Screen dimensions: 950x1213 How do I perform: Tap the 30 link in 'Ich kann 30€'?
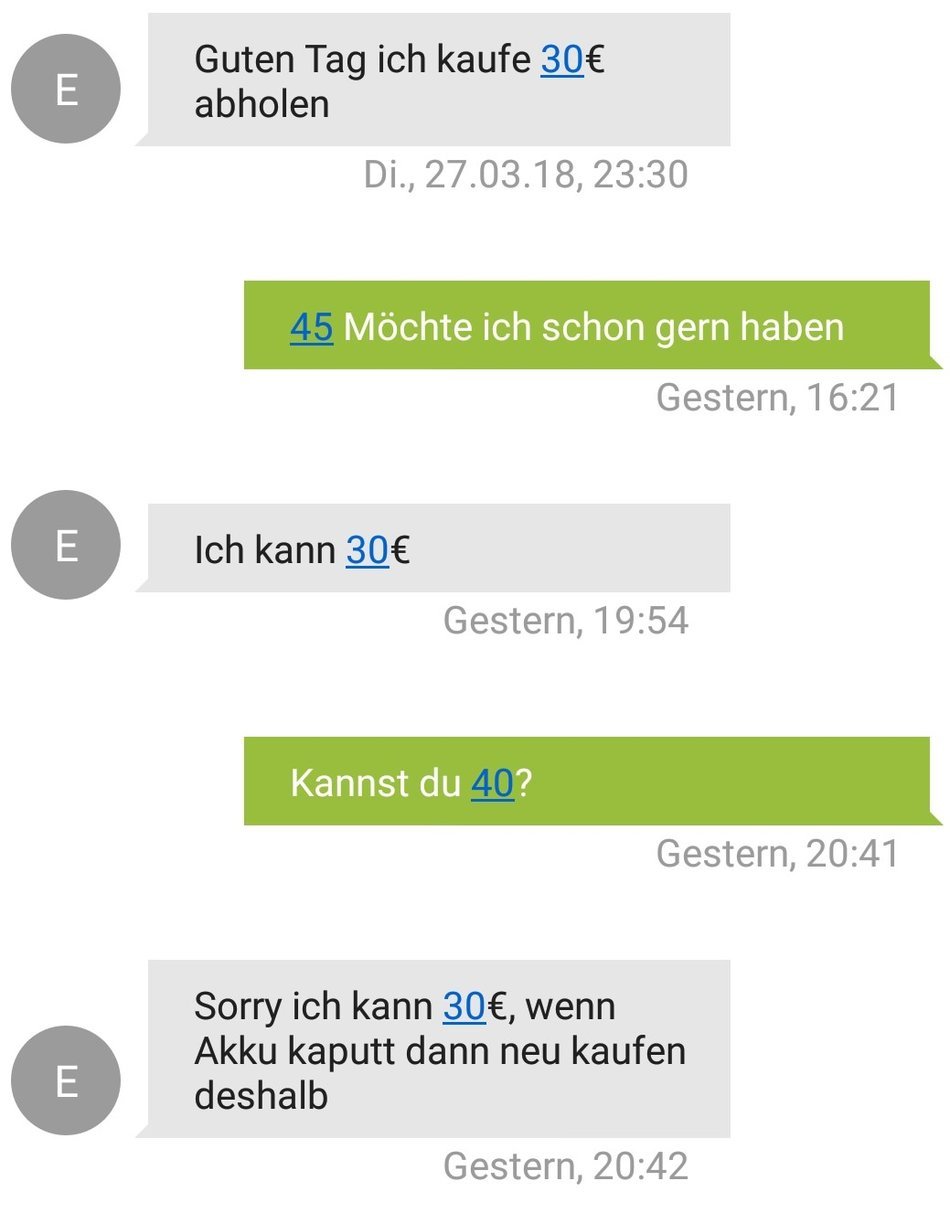367,550
